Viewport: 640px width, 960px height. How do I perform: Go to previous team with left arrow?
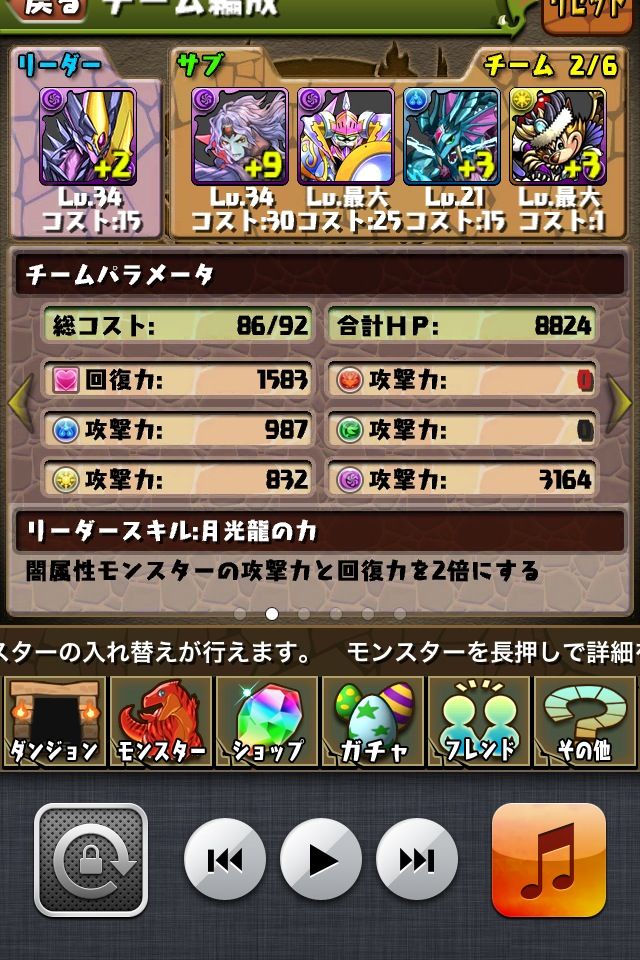click(21, 404)
